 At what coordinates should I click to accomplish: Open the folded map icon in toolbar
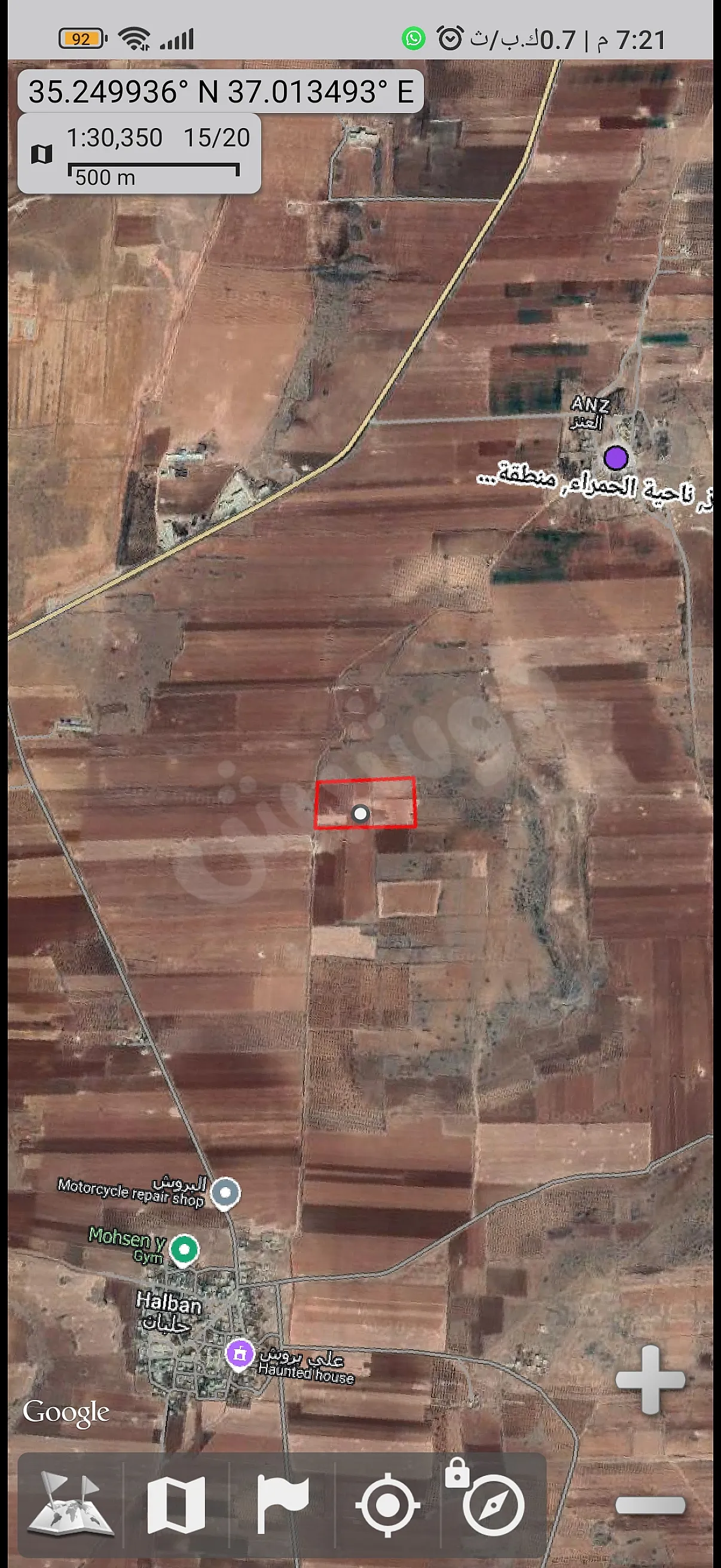(176, 1504)
